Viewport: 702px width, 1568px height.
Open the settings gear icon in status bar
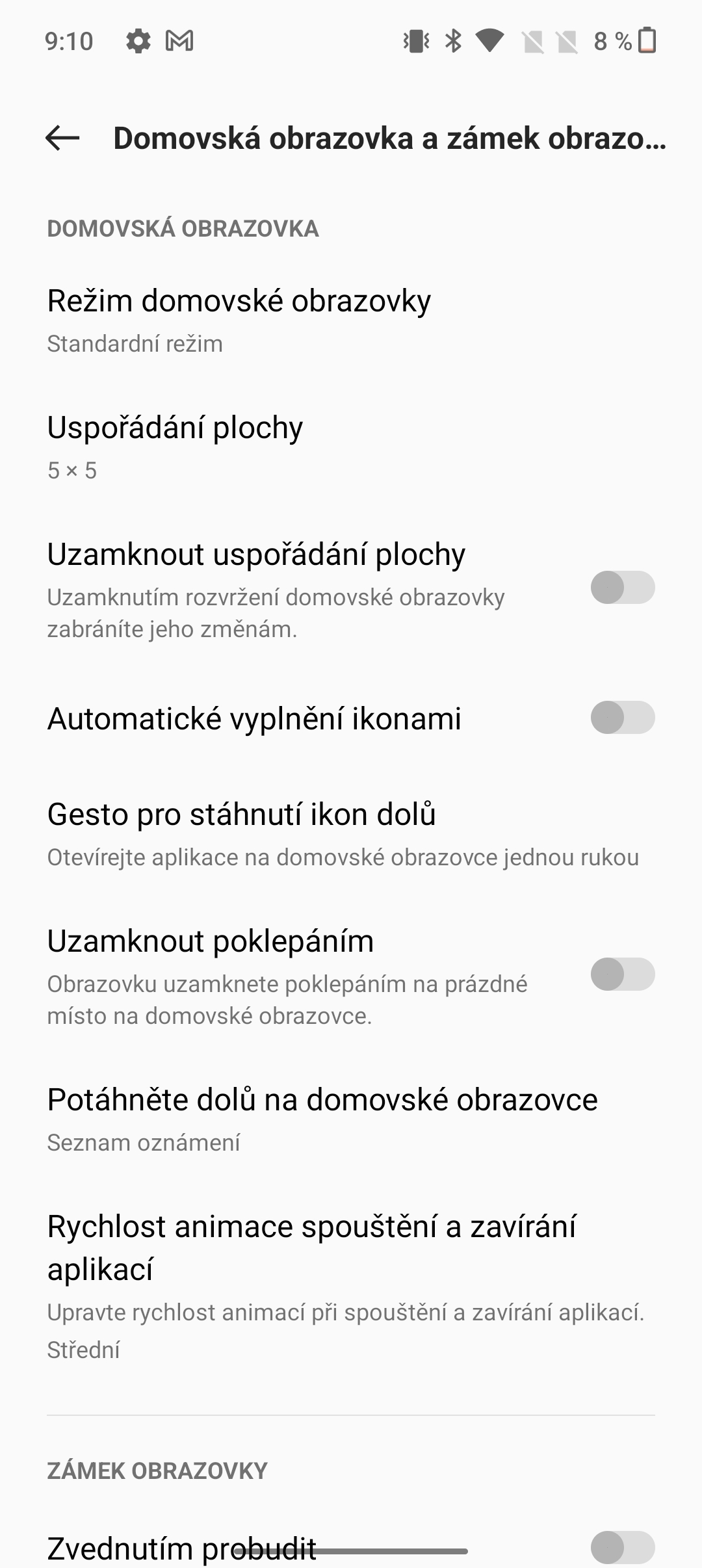click(138, 41)
